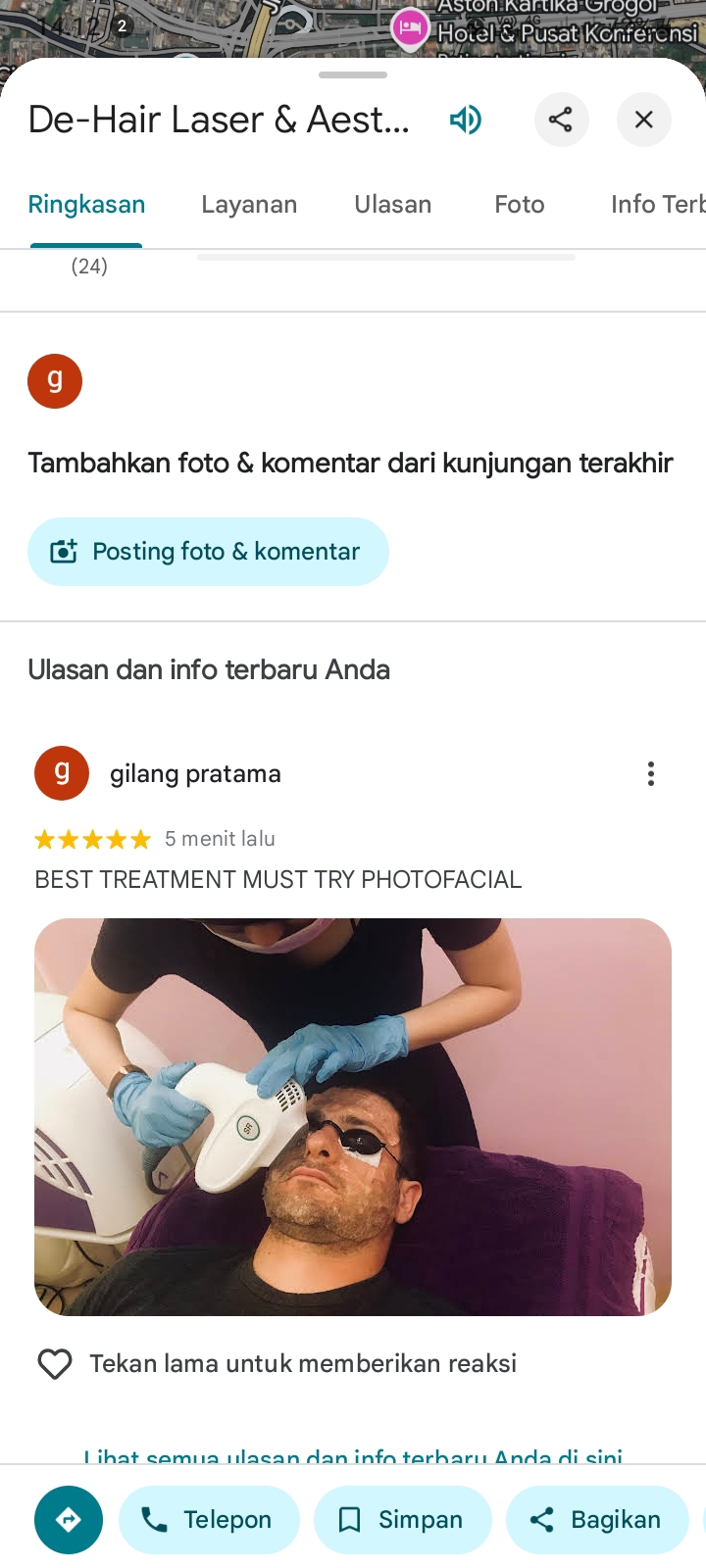The width and height of the screenshot is (706, 1568).
Task: Tap the Bagikan chip at the bottom
Action: coord(597,1520)
